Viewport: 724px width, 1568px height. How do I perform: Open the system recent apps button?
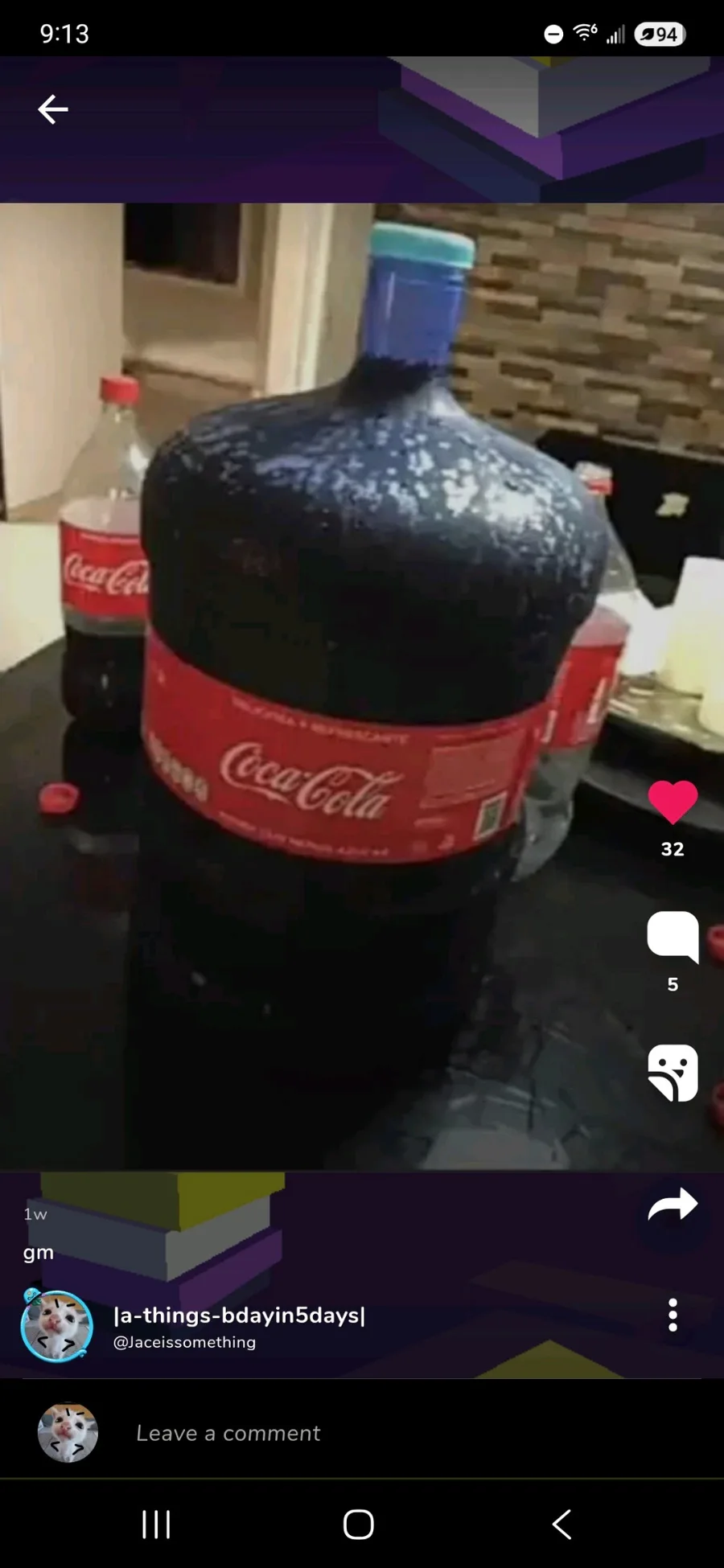[x=156, y=1524]
